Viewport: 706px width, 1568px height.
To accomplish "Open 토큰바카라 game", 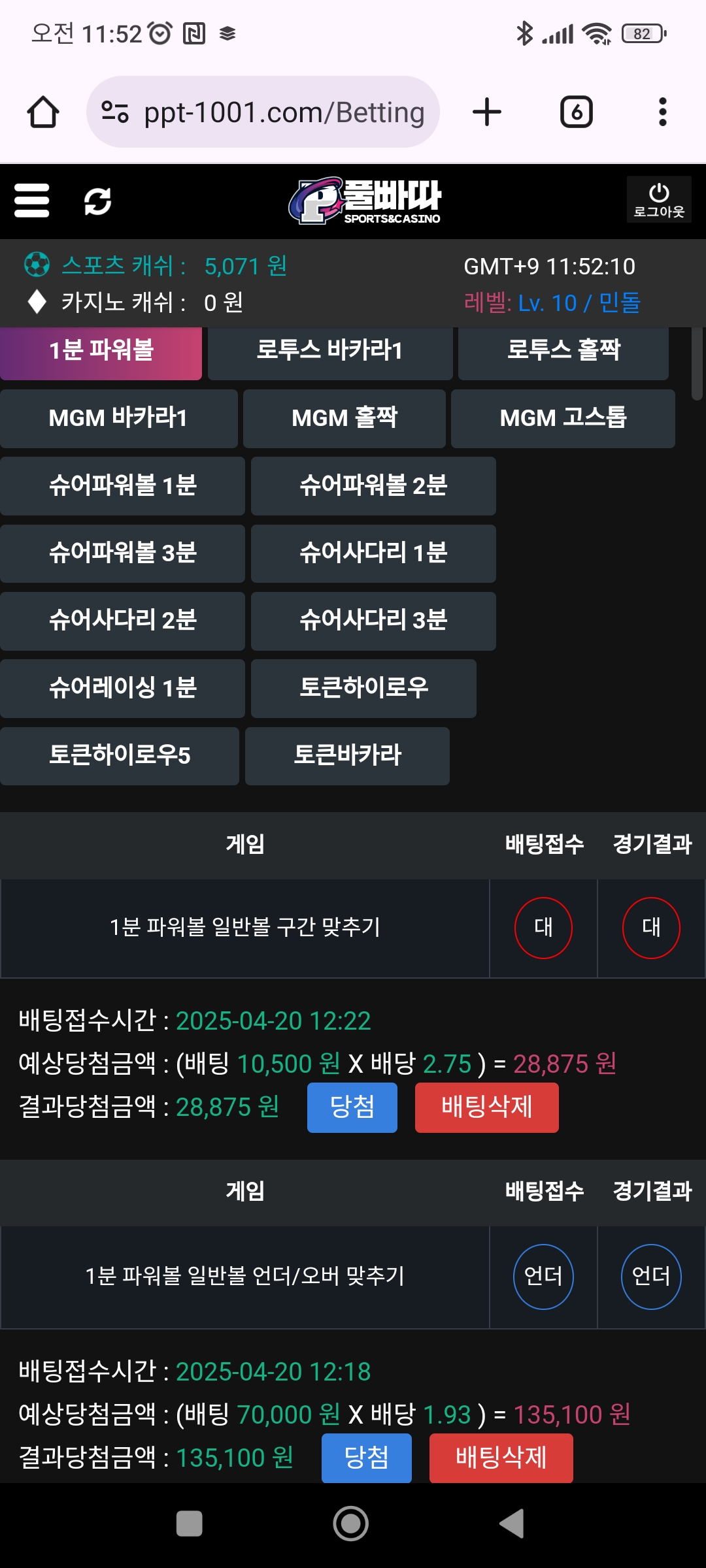I will pos(347,755).
